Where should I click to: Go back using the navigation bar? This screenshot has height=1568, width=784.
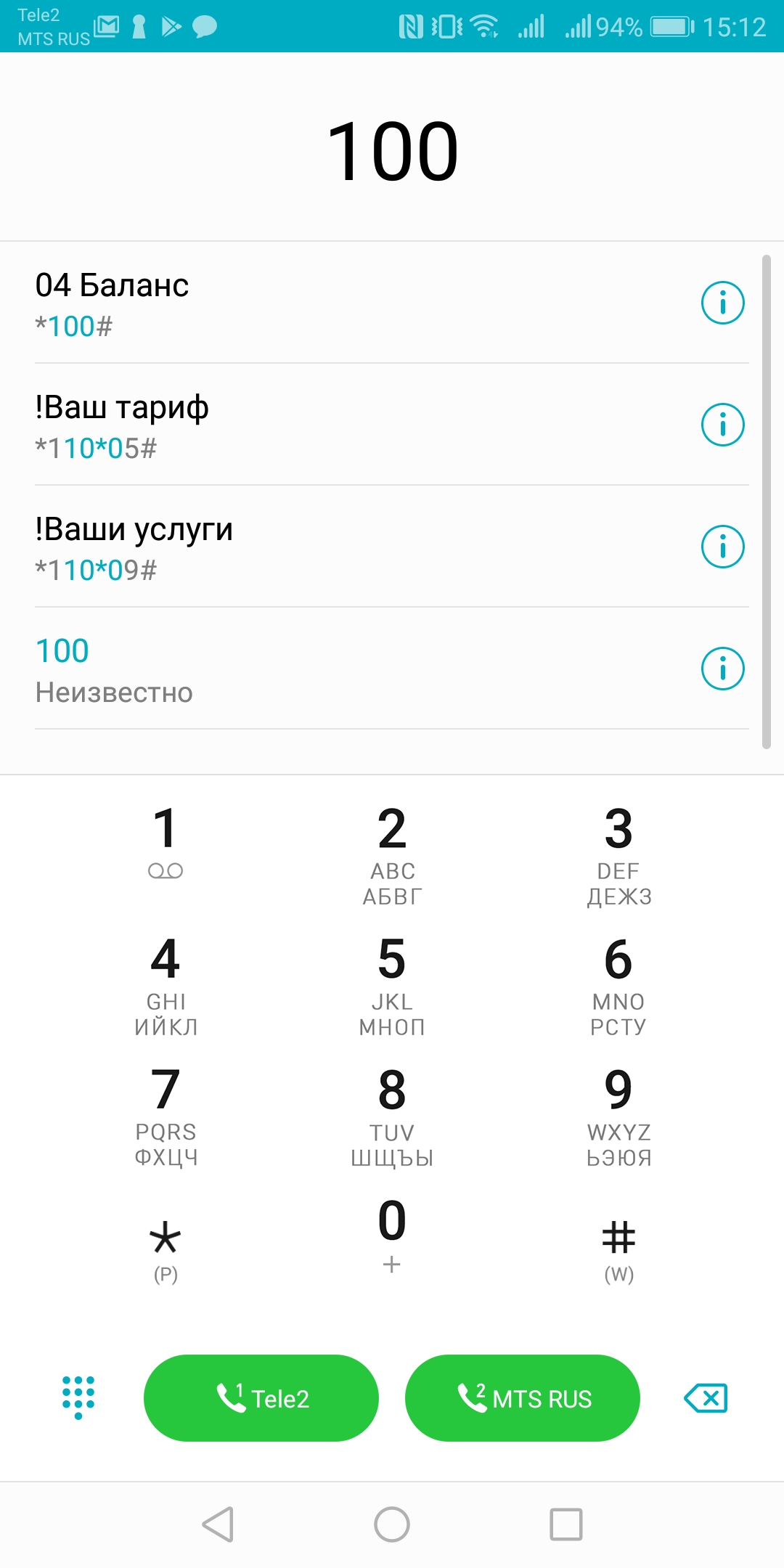218,1524
